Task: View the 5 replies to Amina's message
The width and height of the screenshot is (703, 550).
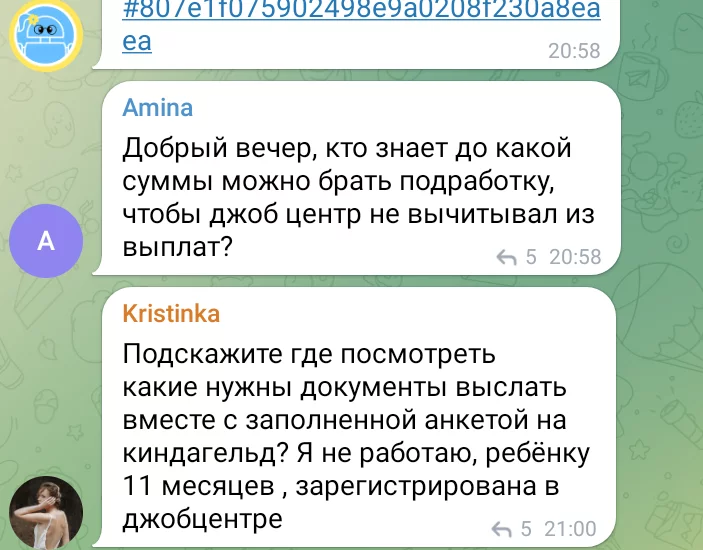Action: pyautogui.click(x=518, y=257)
